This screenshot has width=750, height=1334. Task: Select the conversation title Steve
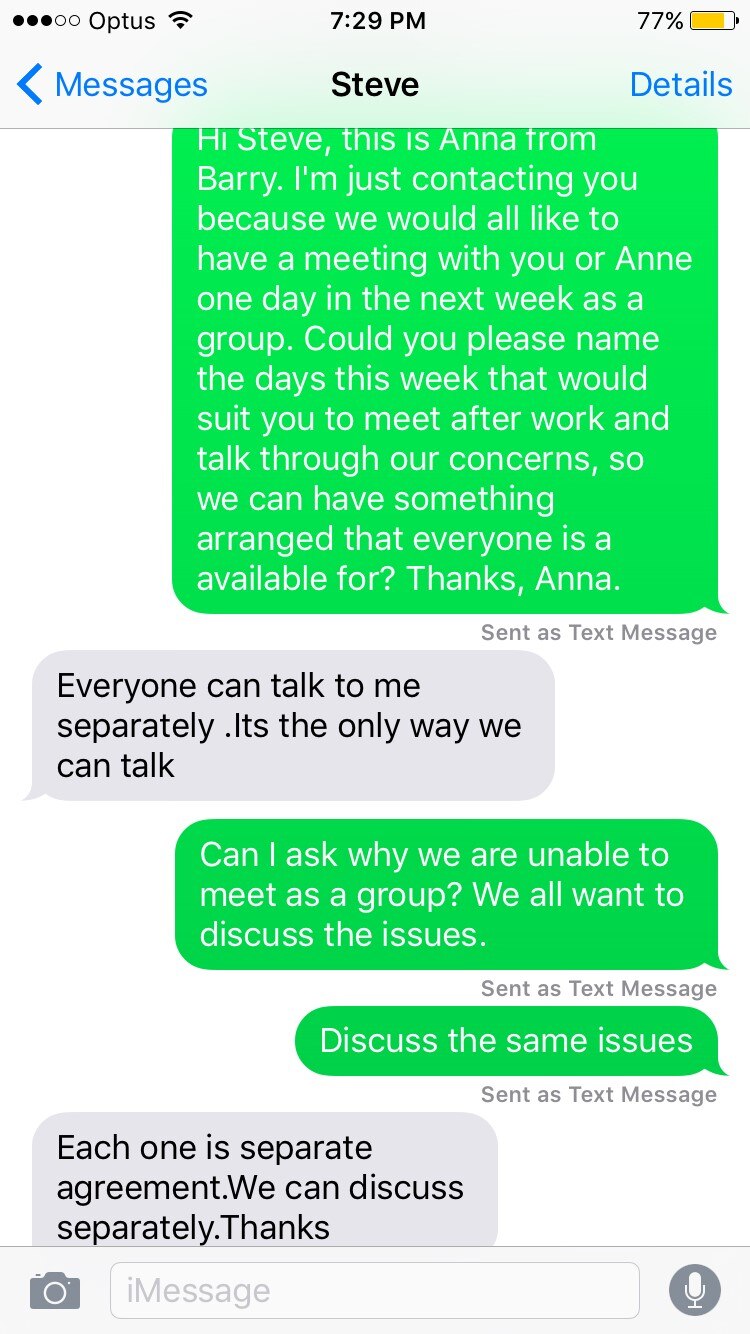coord(375,84)
